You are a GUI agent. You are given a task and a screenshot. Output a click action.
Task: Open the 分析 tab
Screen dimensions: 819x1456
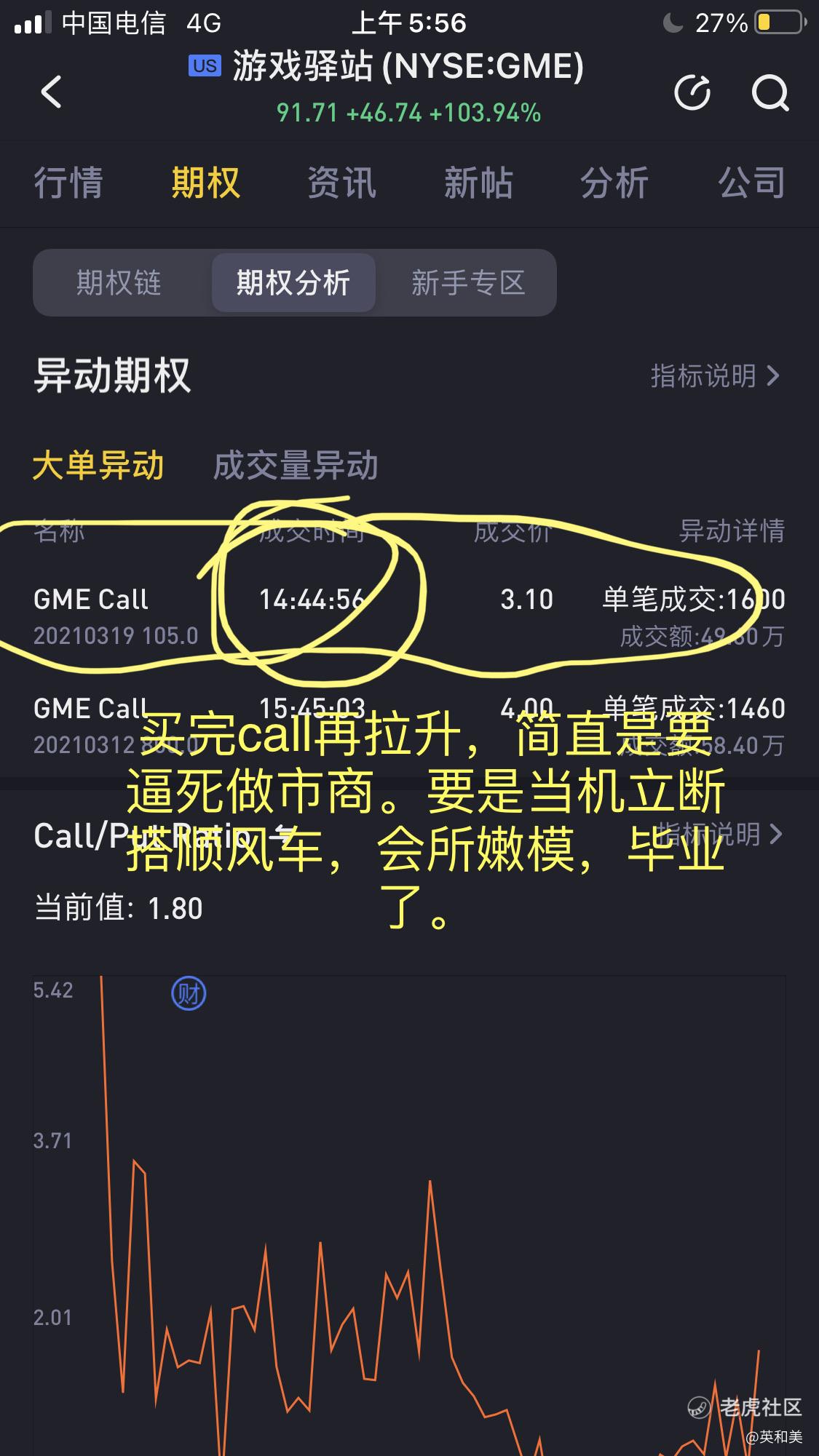pos(614,182)
